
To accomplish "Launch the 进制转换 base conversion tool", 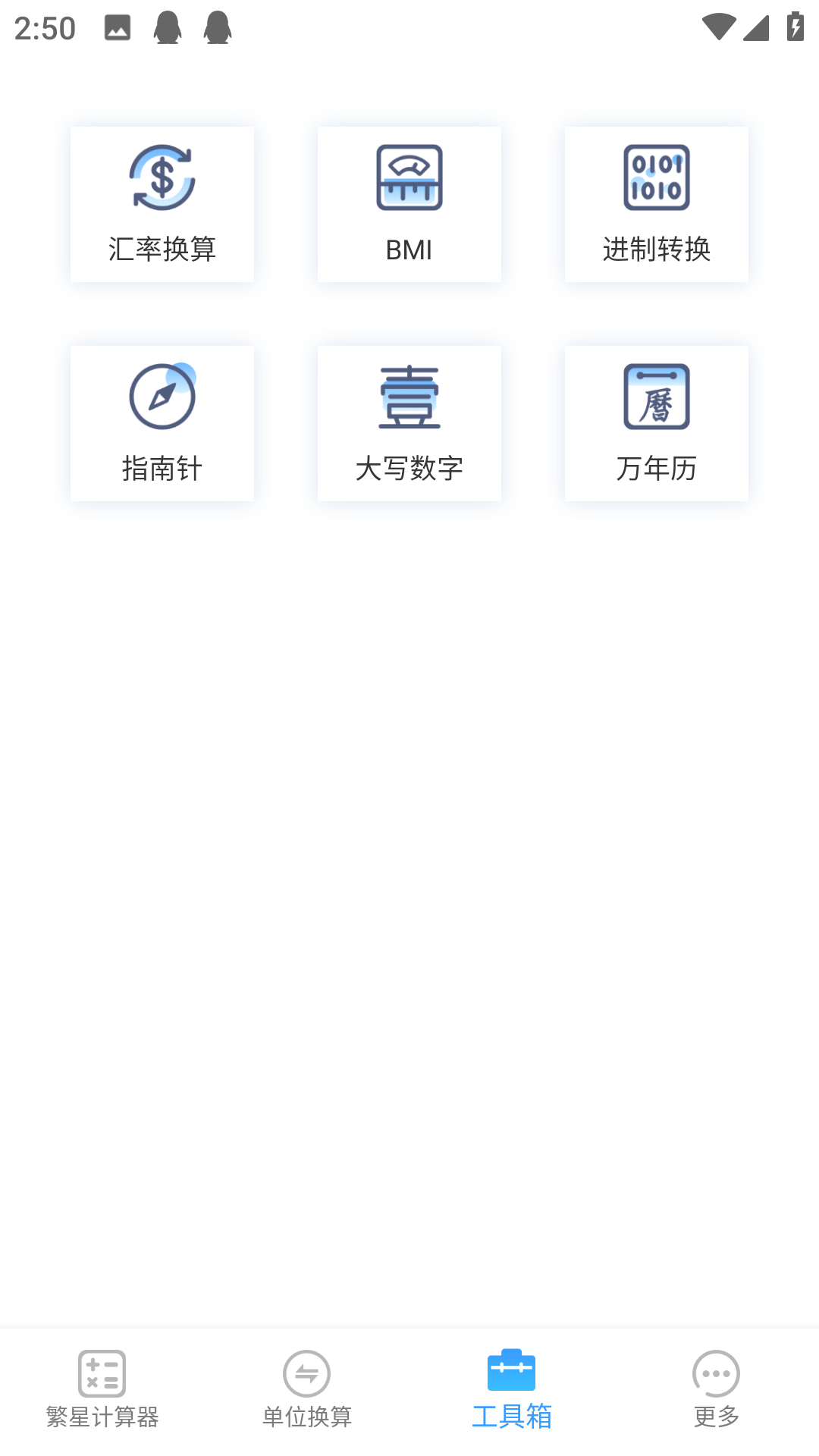I will 655,205.
